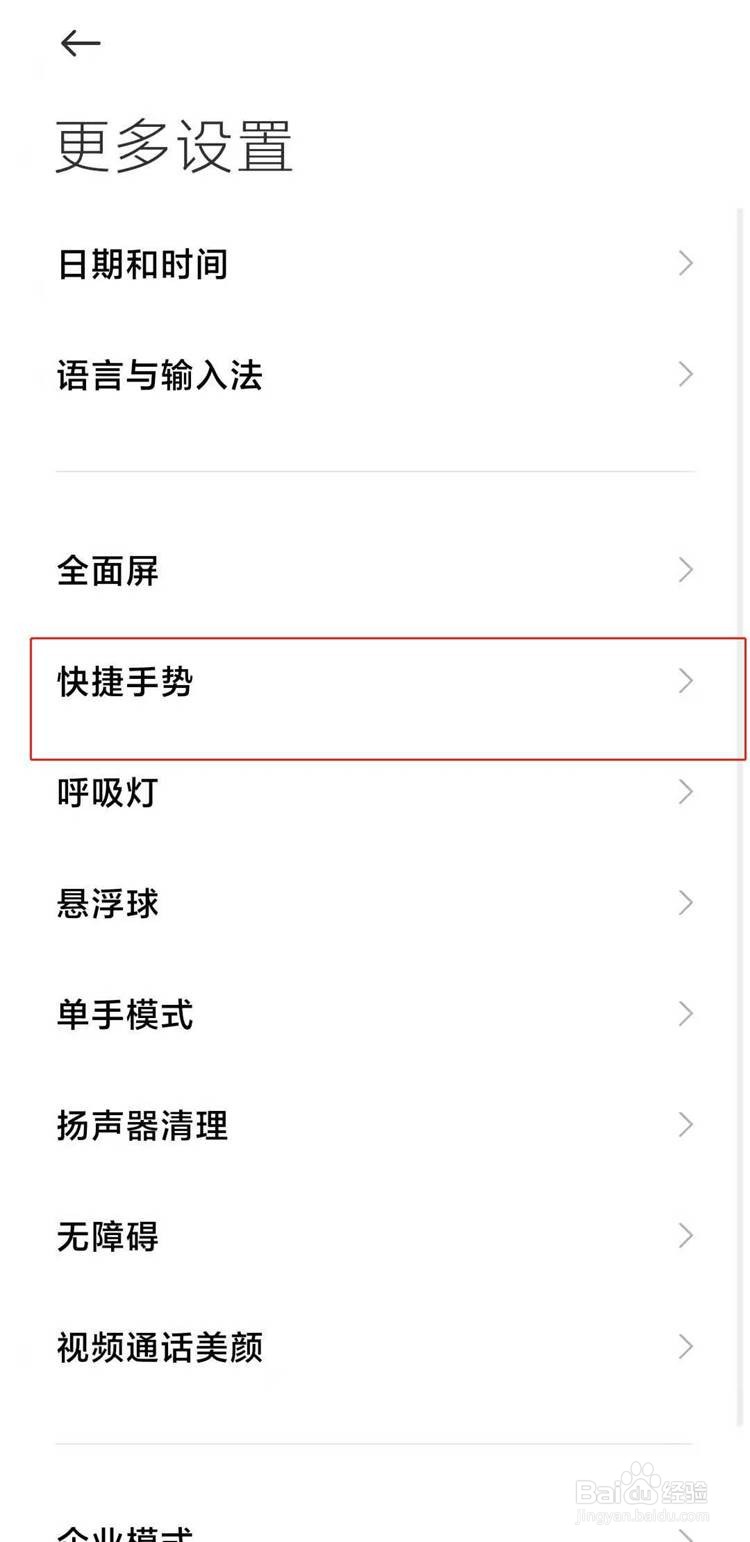Tap 扬声器清理 option
The image size is (750, 1542).
(x=142, y=1125)
